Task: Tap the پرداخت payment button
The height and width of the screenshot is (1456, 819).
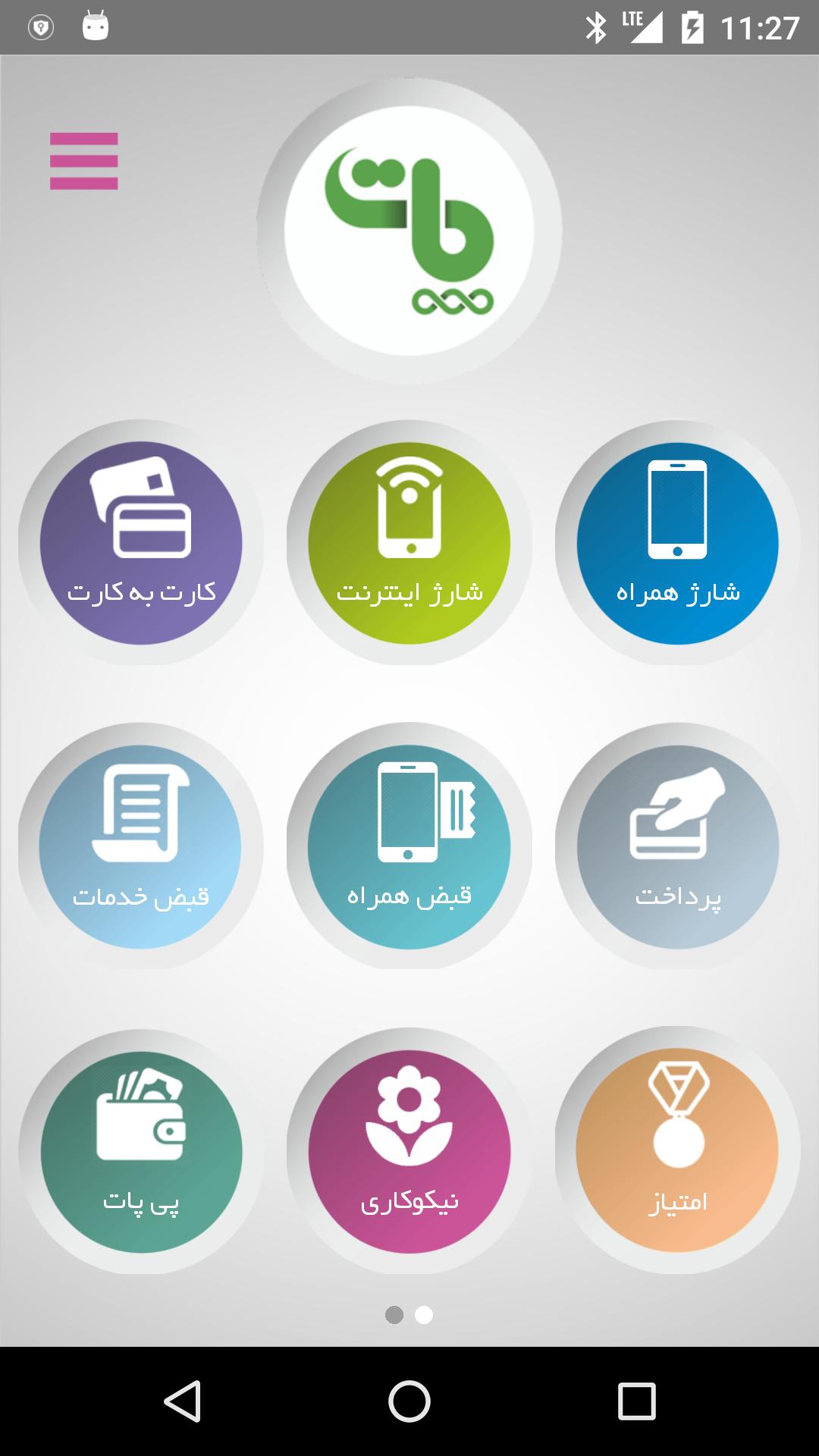Action: tap(677, 847)
